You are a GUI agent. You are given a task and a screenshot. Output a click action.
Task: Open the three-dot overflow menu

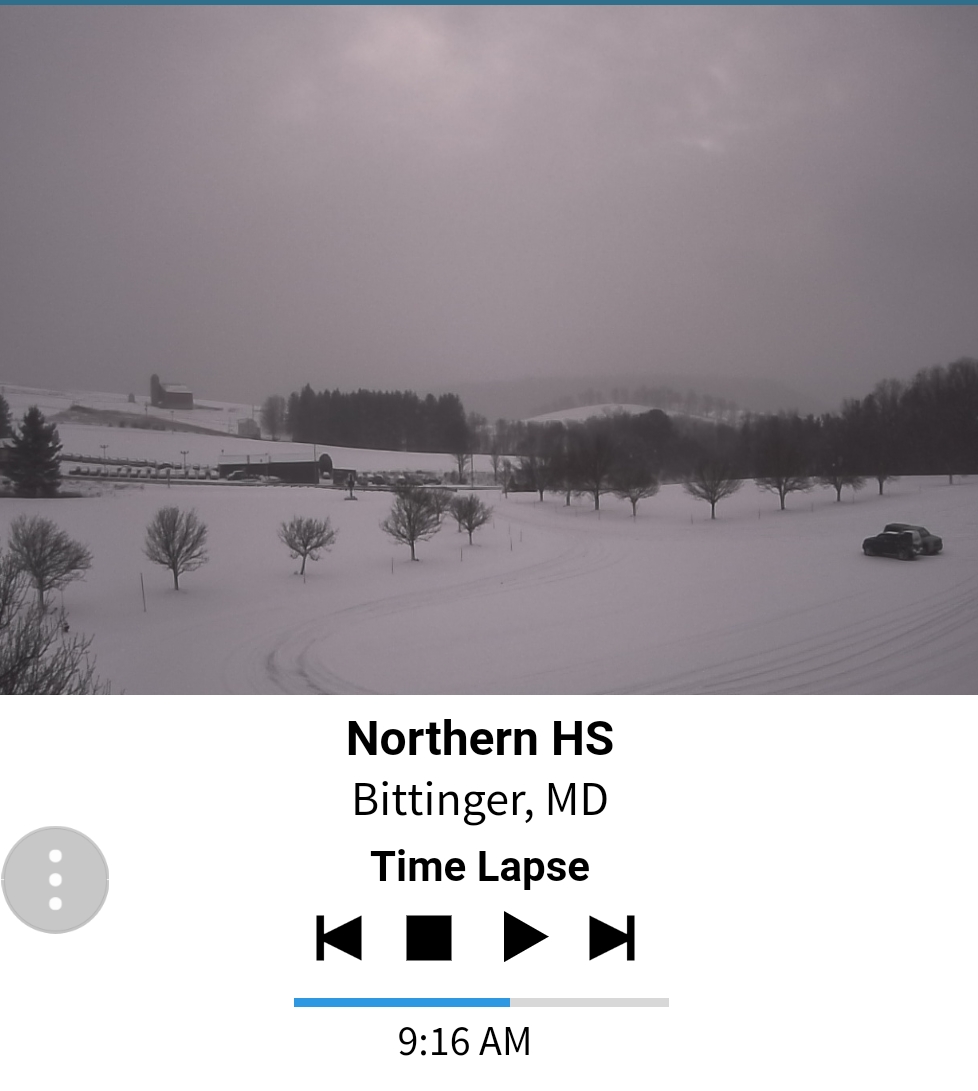pyautogui.click(x=55, y=880)
